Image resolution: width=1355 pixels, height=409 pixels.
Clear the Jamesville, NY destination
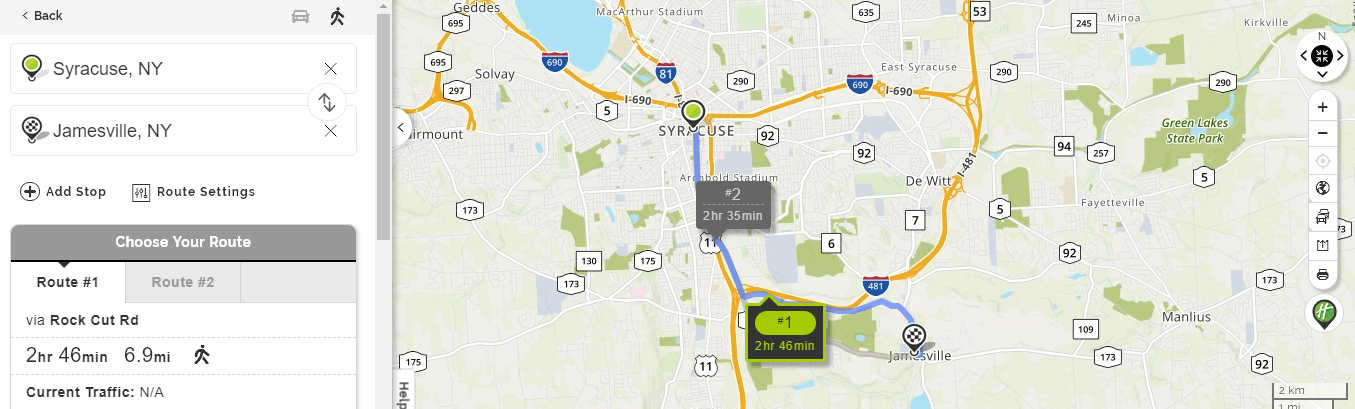[331, 131]
